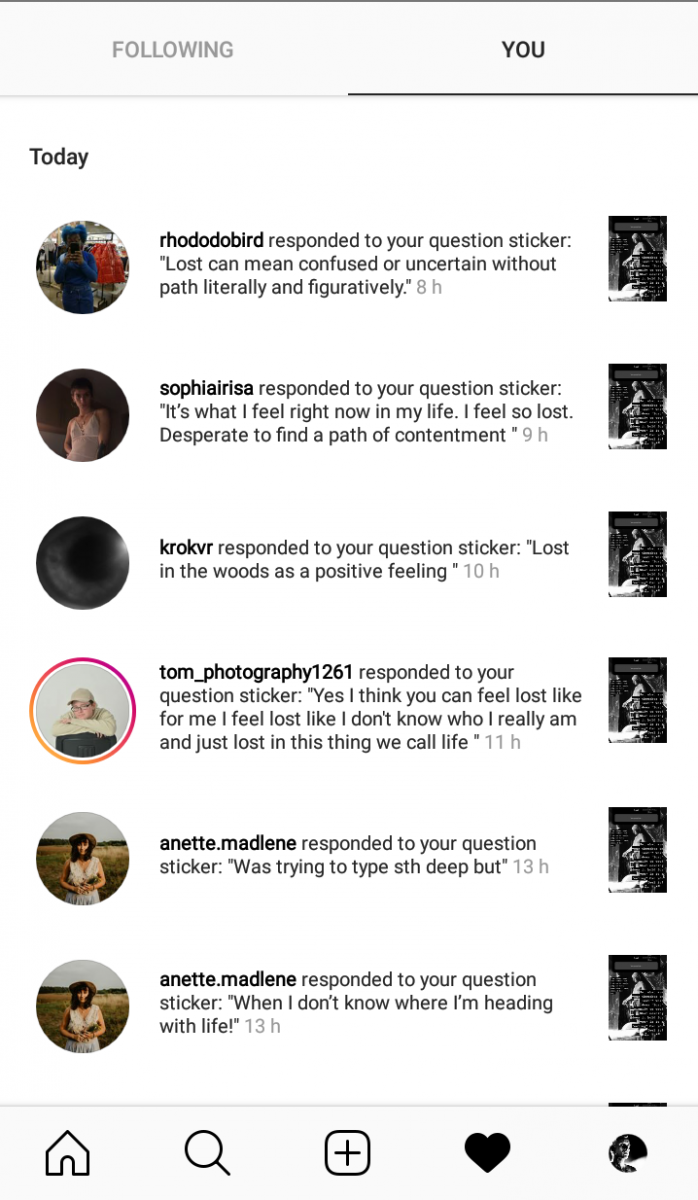The image size is (698, 1200).
Task: Create a new post
Action: point(347,1153)
